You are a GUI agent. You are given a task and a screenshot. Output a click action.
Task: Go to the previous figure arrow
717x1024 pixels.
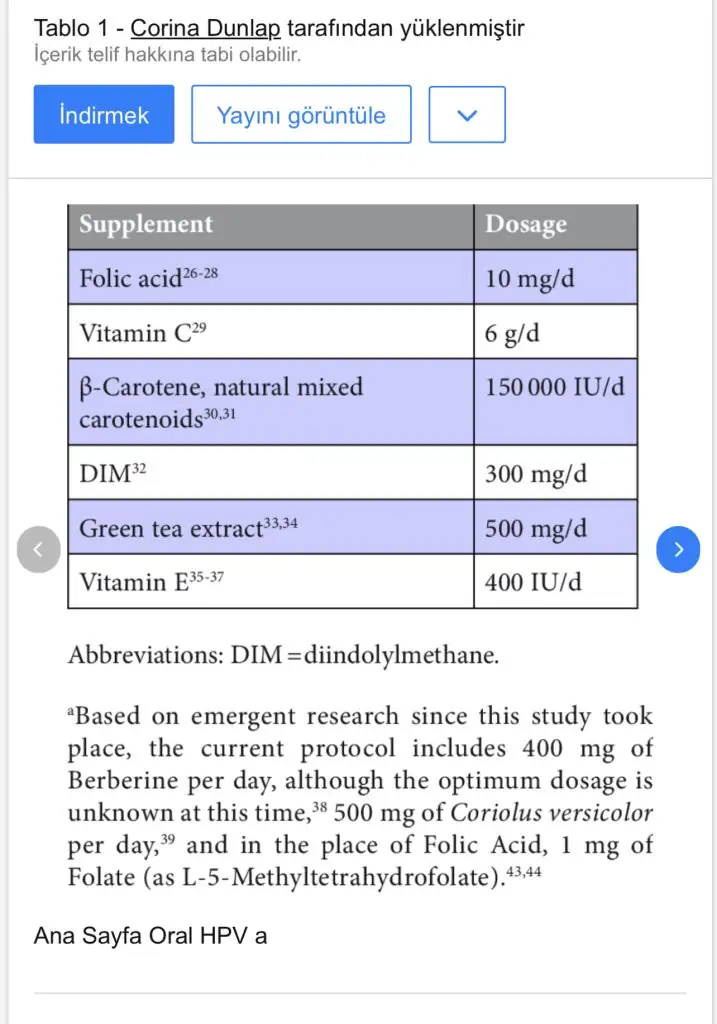(x=40, y=549)
